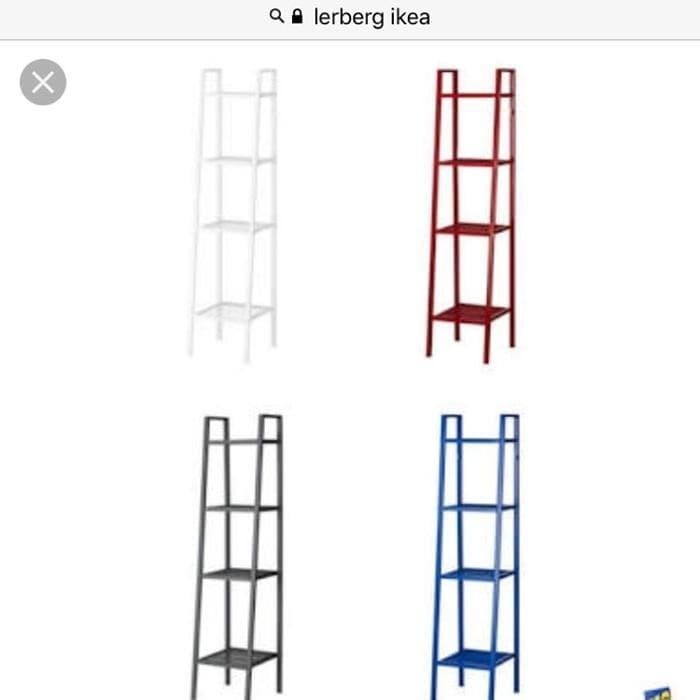Tap the address bar showing lerberg ikea
This screenshot has width=700, height=700.
(x=350, y=18)
